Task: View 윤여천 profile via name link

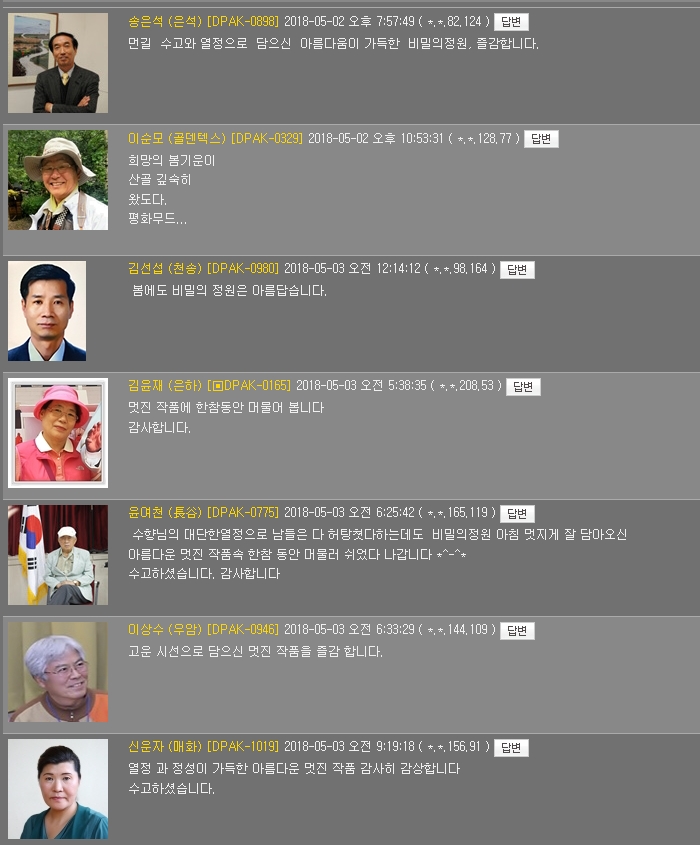Action: [164, 513]
